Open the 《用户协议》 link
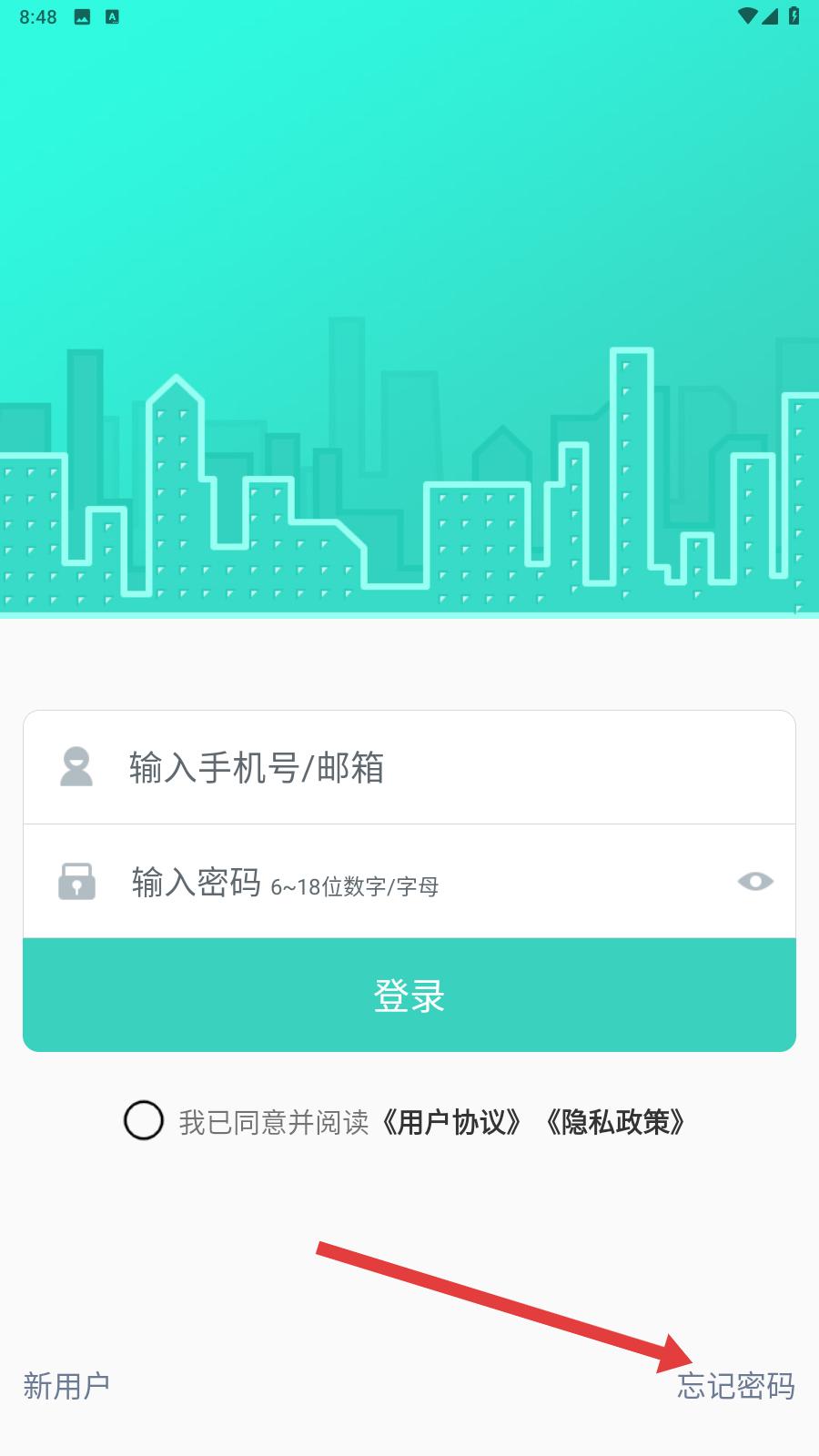 click(452, 1122)
